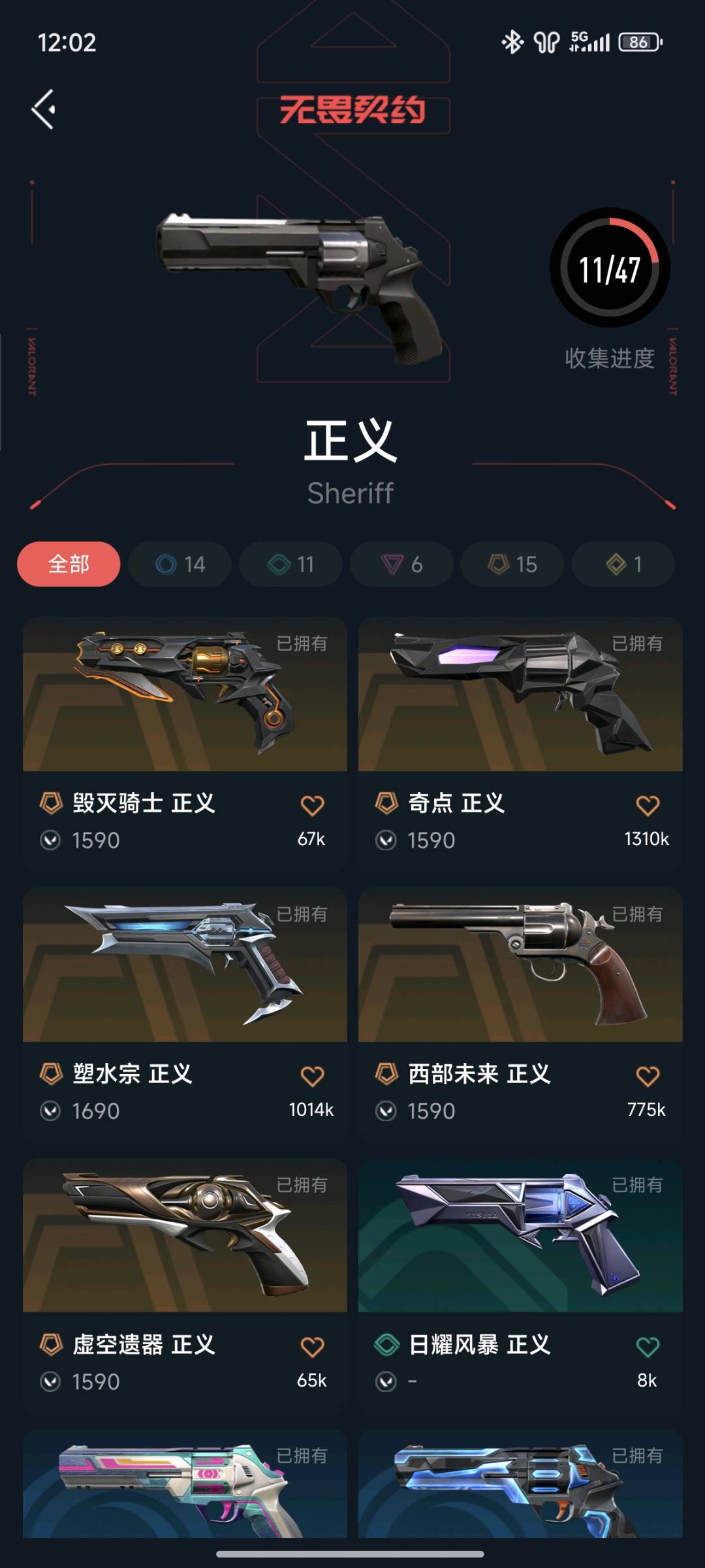Open the 奇点 正义 skin card
Image resolution: width=705 pixels, height=1568 pixels.
click(520, 694)
